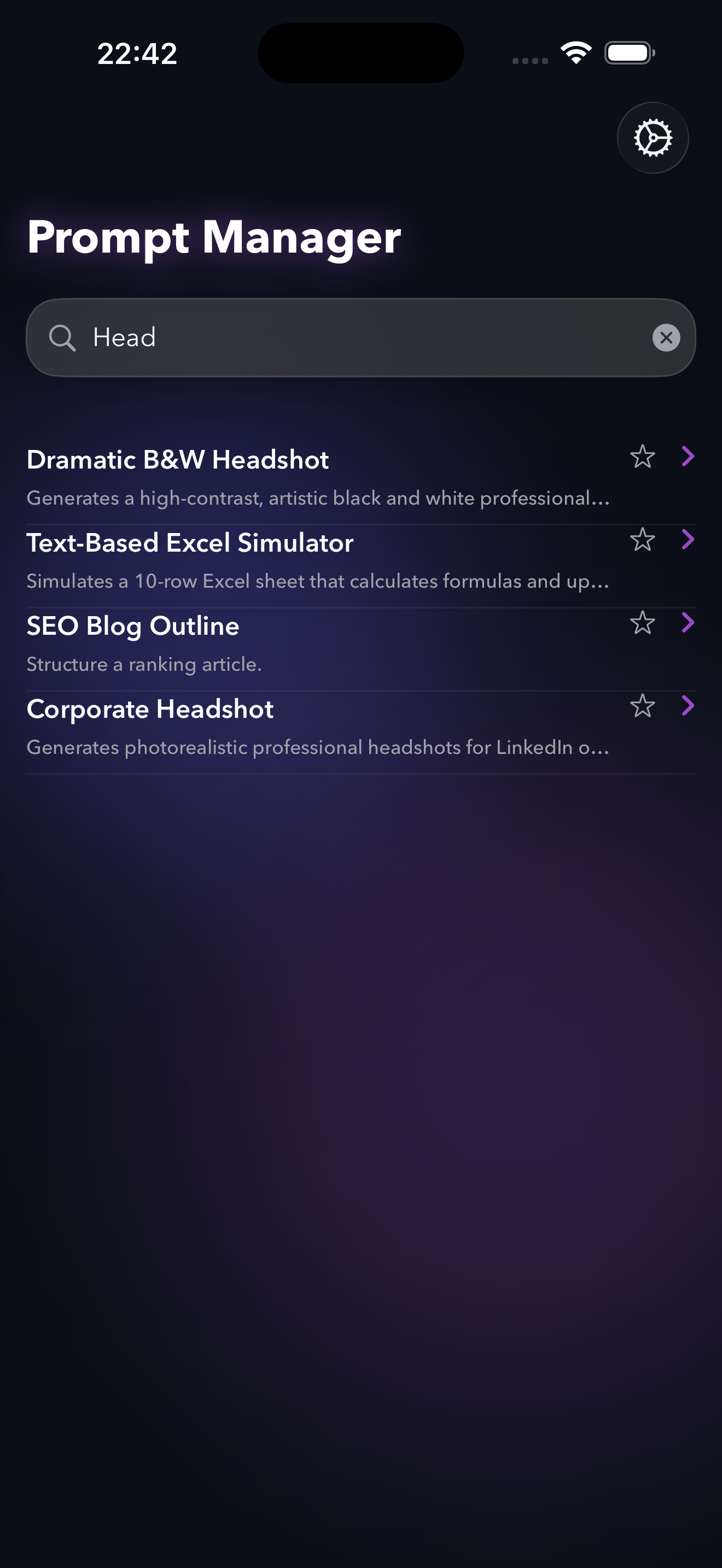
Task: Tap the Prompt Manager title
Action: (x=214, y=237)
